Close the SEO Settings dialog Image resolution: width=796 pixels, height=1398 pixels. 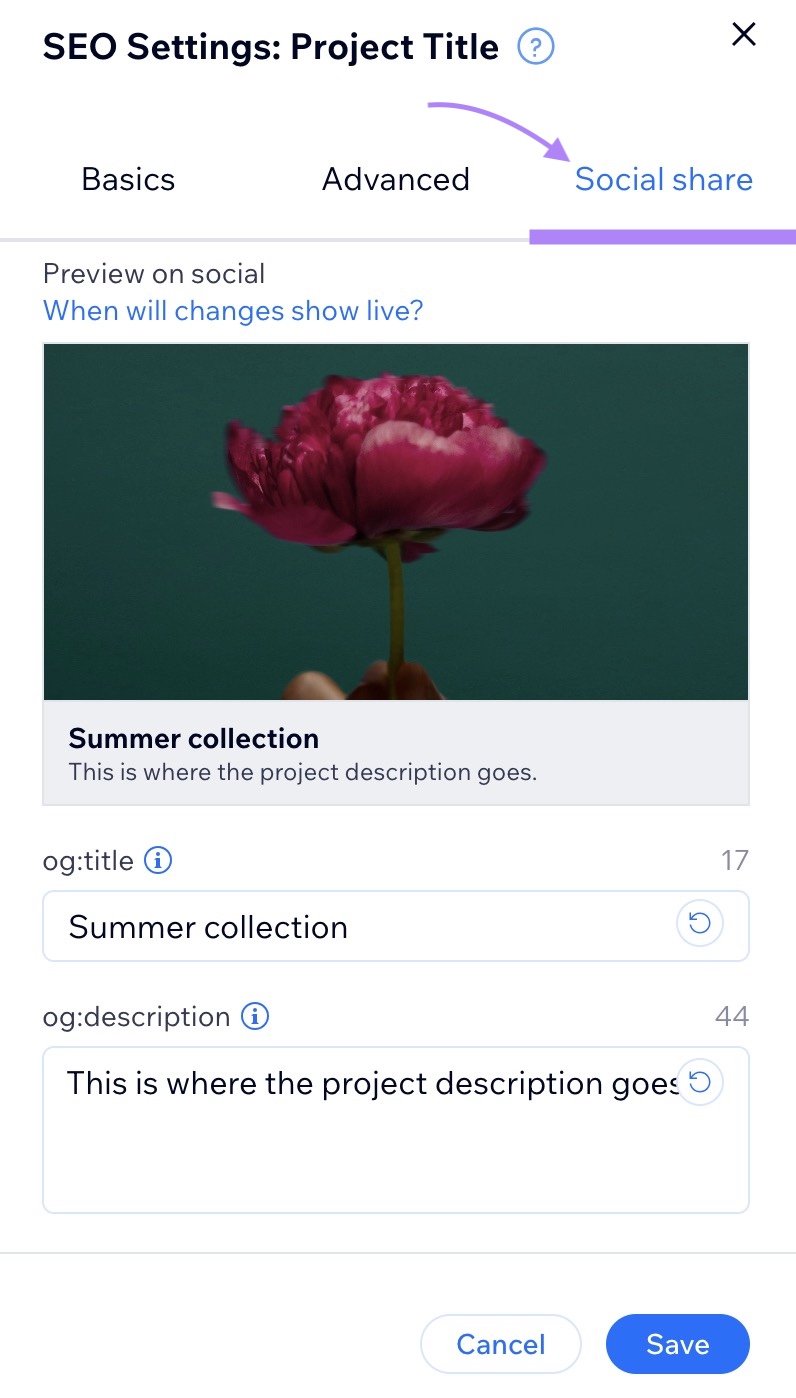coord(744,34)
